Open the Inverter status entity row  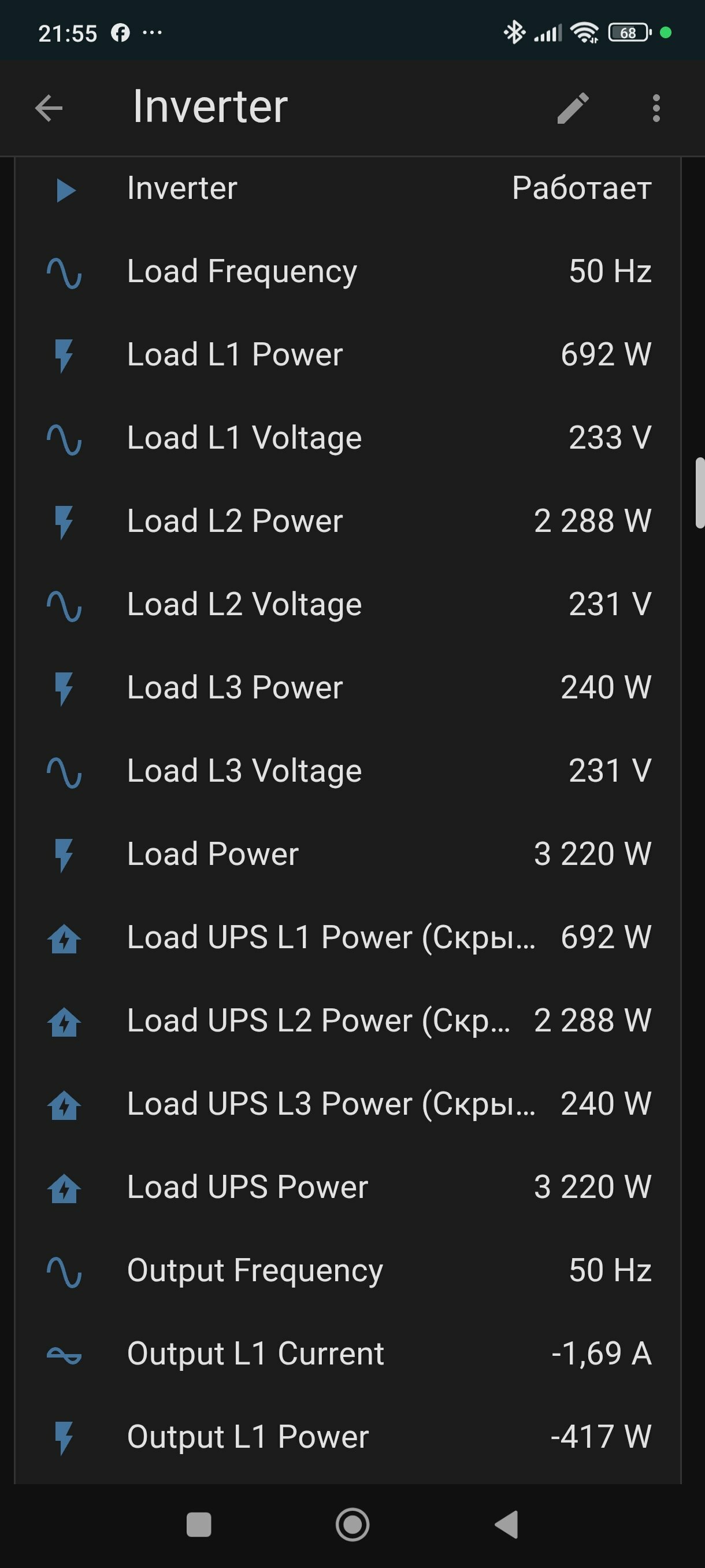point(348,188)
